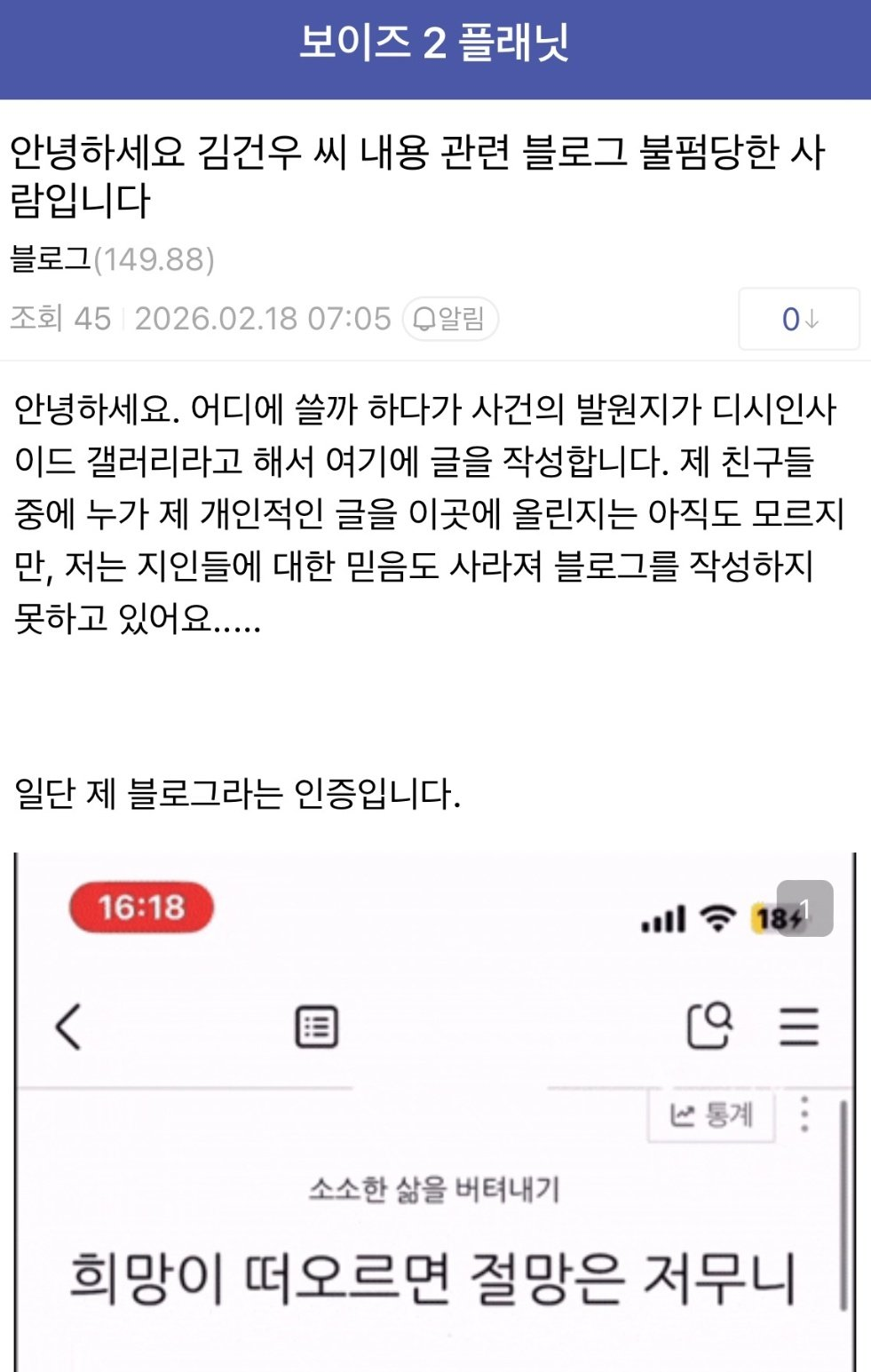Open the attached blog screenshot image
The image size is (871, 1372).
click(434, 1110)
